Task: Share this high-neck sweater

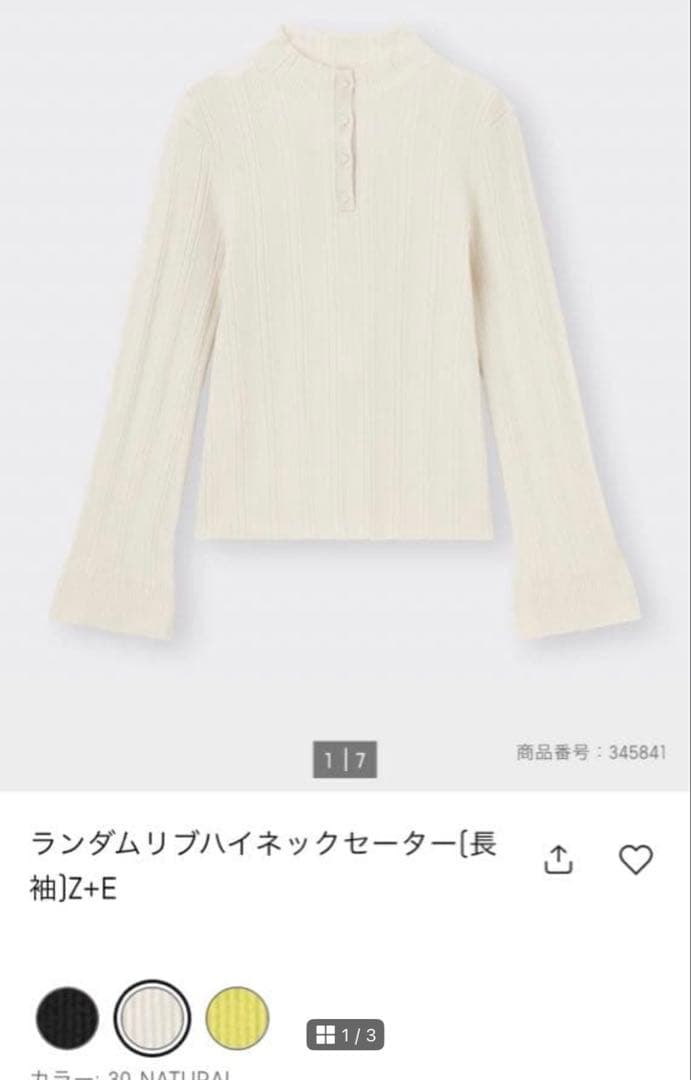Action: 558,860
